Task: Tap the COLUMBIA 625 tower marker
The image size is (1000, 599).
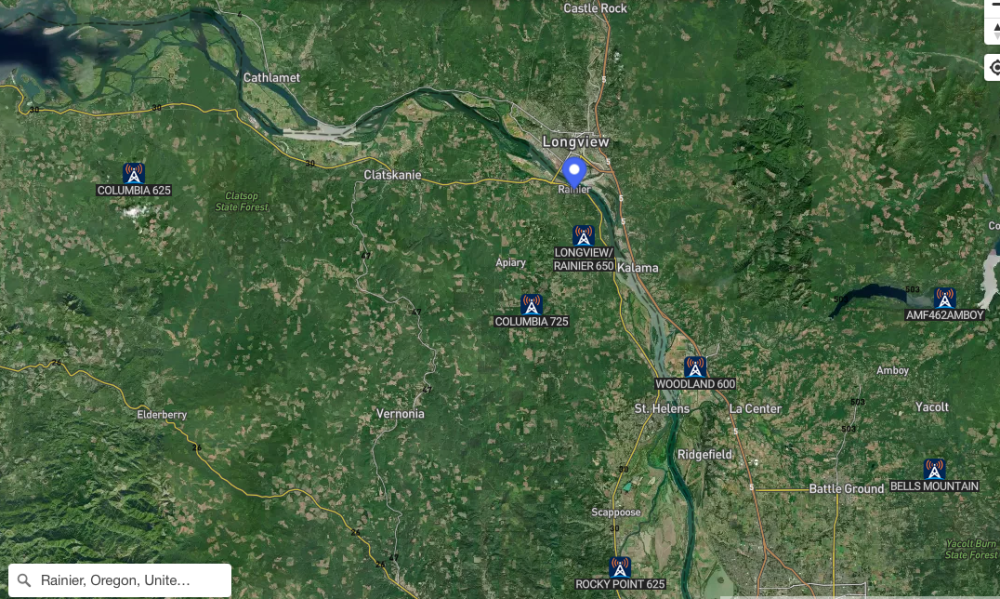Action: [x=133, y=174]
